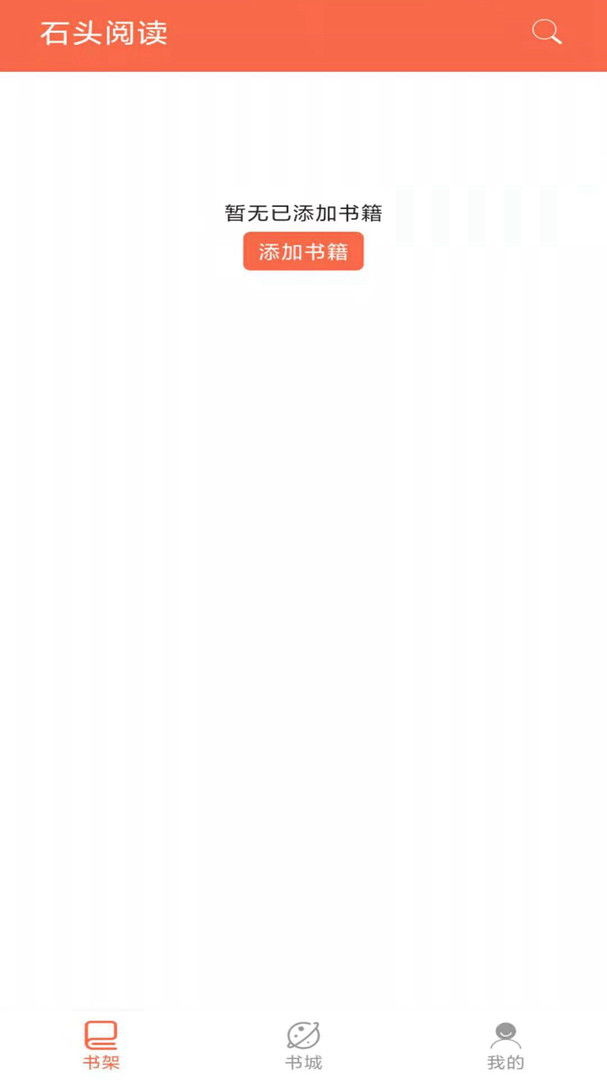The height and width of the screenshot is (1080, 607).
Task: Open the 我的 tab
Action: (x=505, y=1045)
